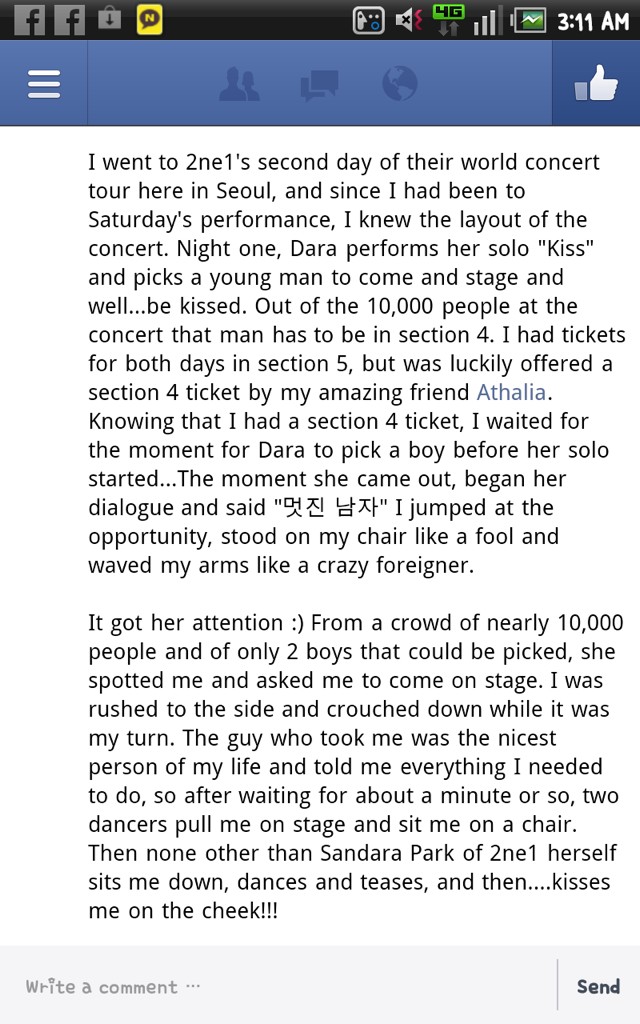Open the messages icon
The image size is (640, 1024).
tap(319, 84)
